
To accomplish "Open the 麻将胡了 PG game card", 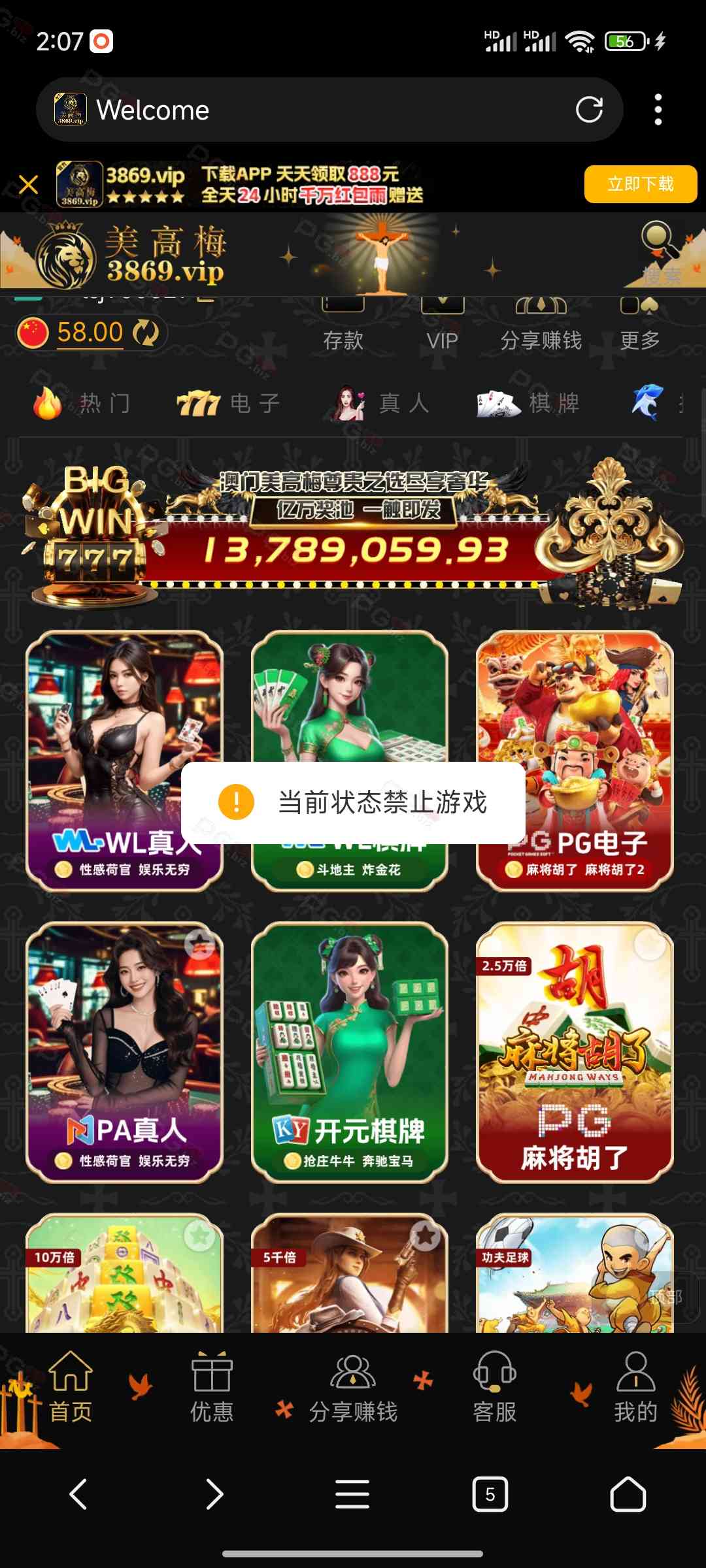I will [575, 1052].
